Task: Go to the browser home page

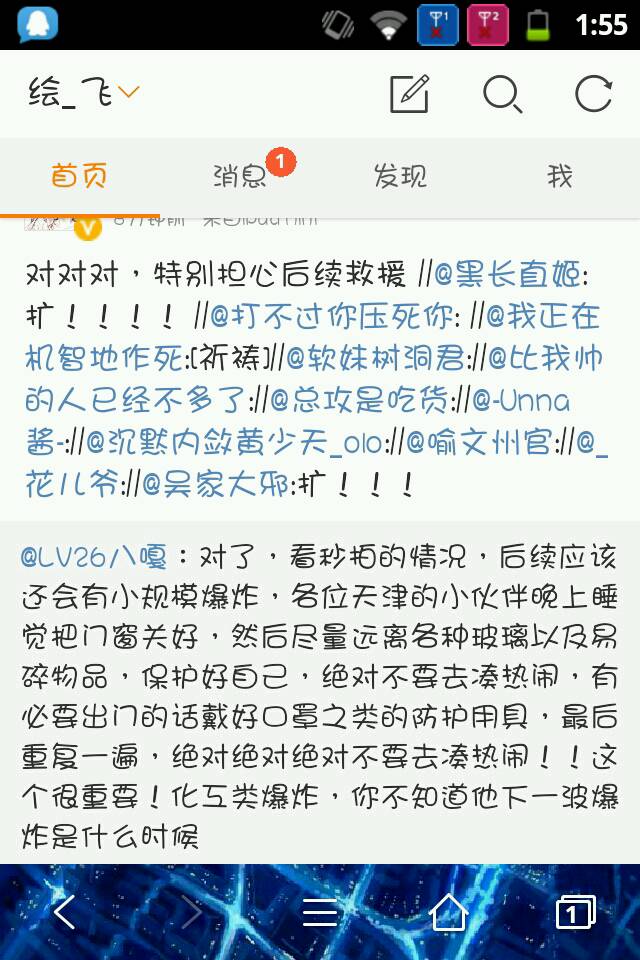Action: pyautogui.click(x=448, y=912)
